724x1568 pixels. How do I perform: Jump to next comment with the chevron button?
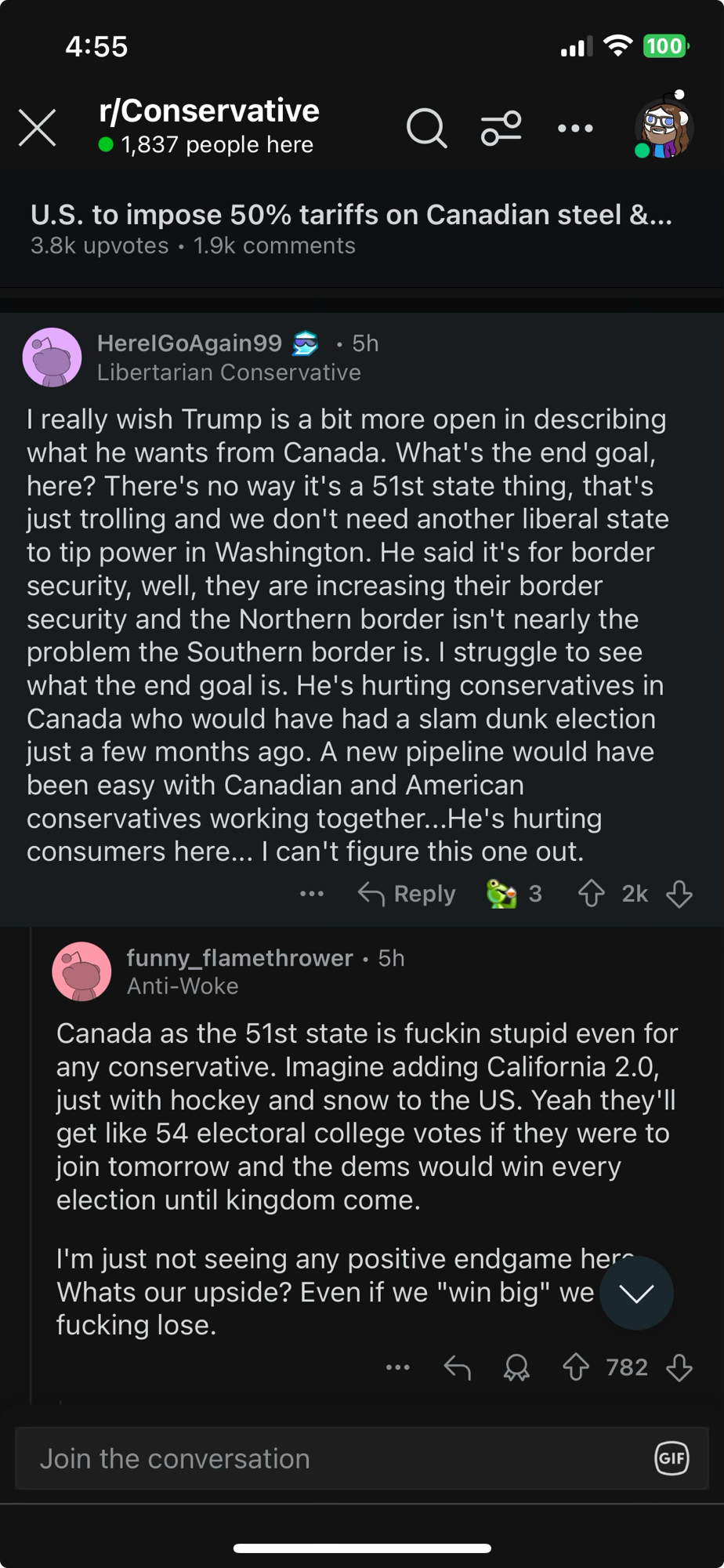click(636, 1293)
